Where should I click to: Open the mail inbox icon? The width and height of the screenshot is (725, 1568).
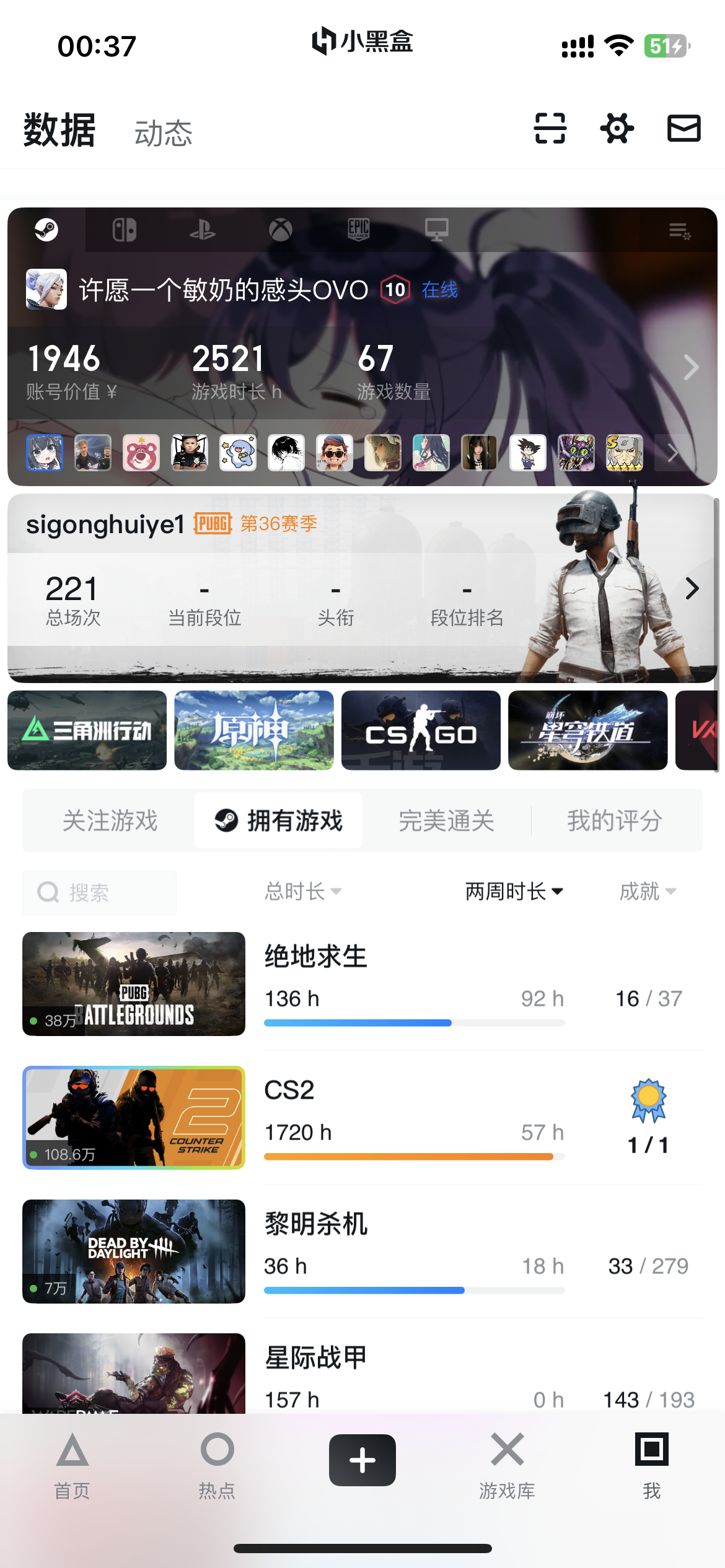tap(683, 128)
